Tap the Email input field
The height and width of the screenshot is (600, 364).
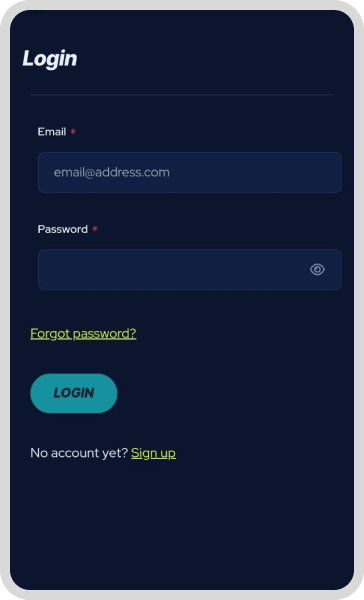click(x=190, y=172)
